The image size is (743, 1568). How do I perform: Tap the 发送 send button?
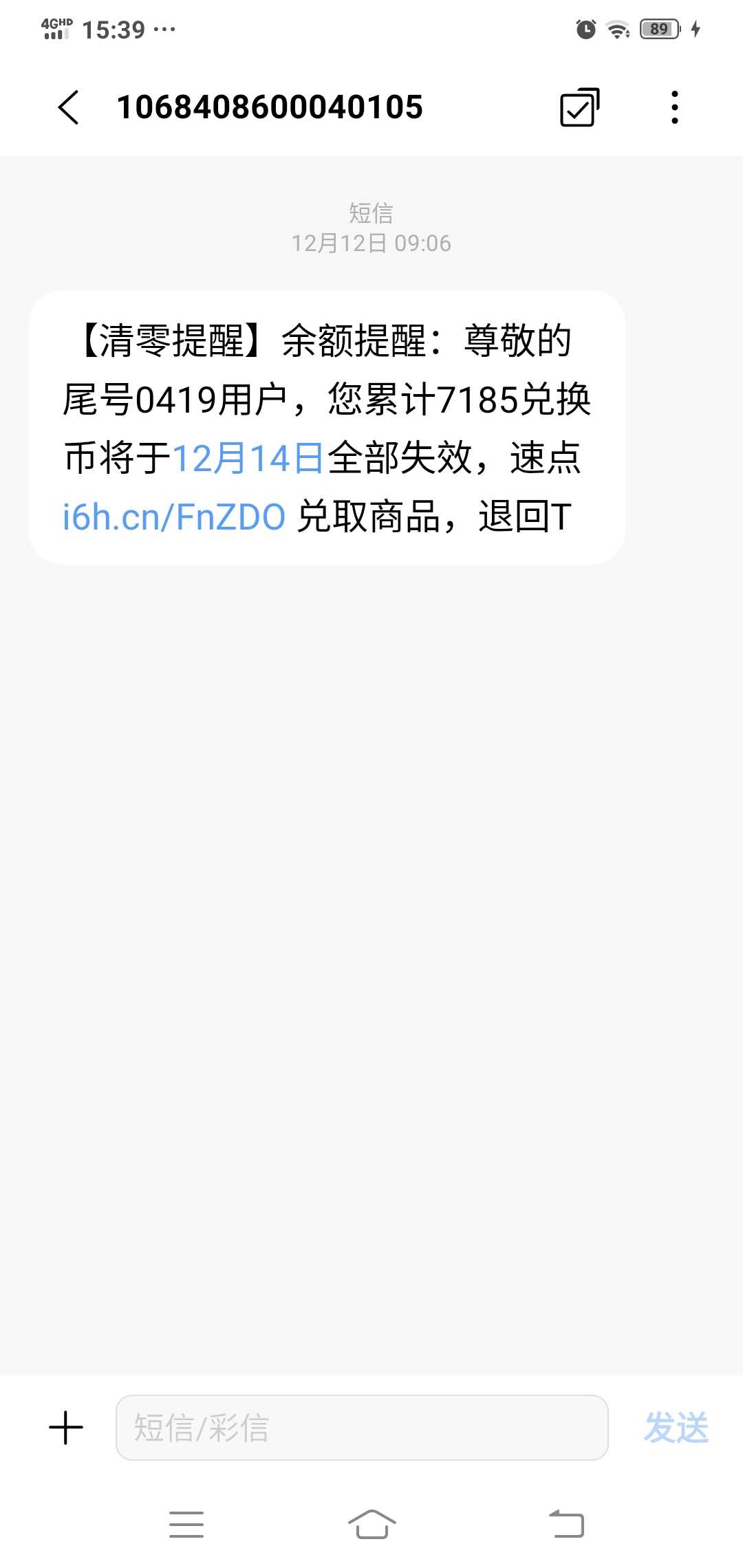tap(676, 1428)
